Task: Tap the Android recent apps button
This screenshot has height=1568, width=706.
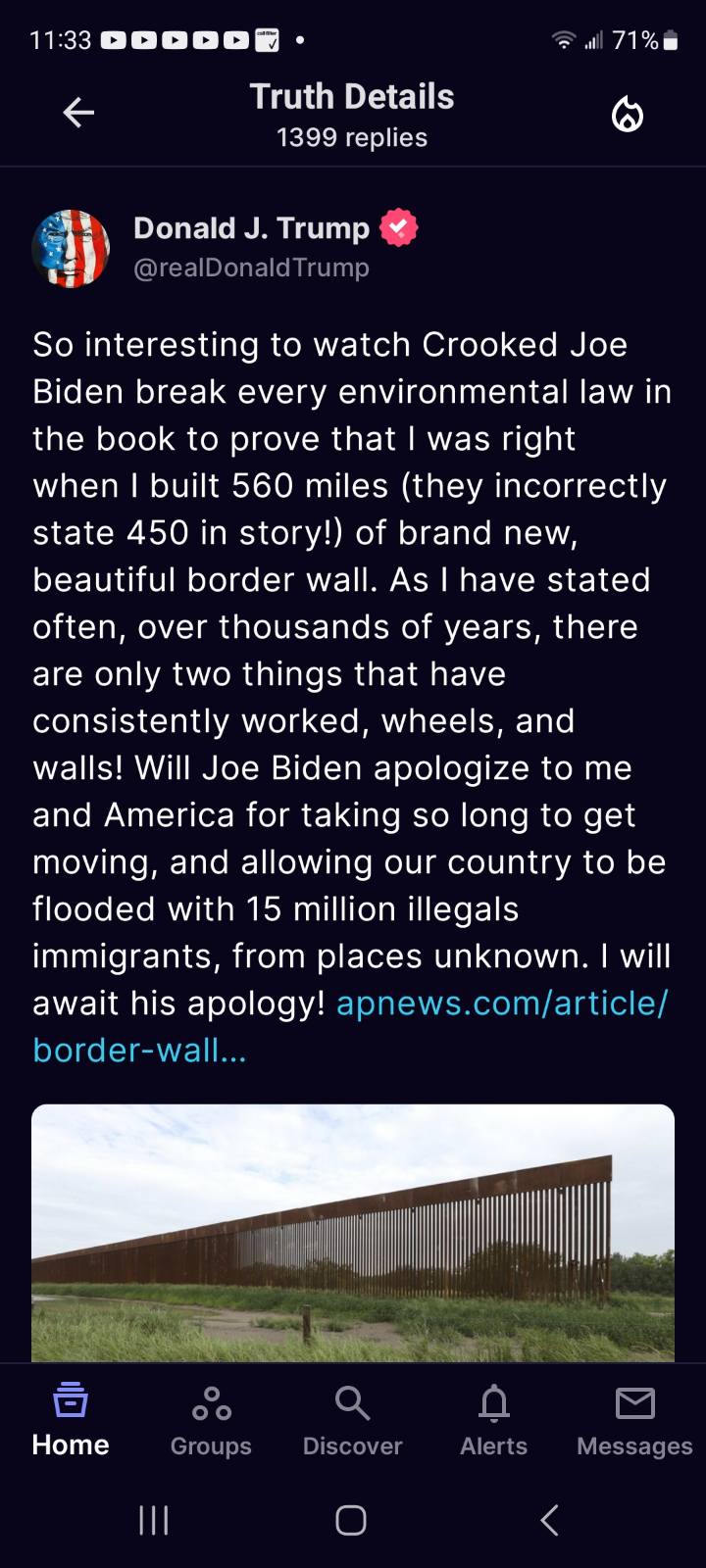Action: pyautogui.click(x=153, y=1521)
